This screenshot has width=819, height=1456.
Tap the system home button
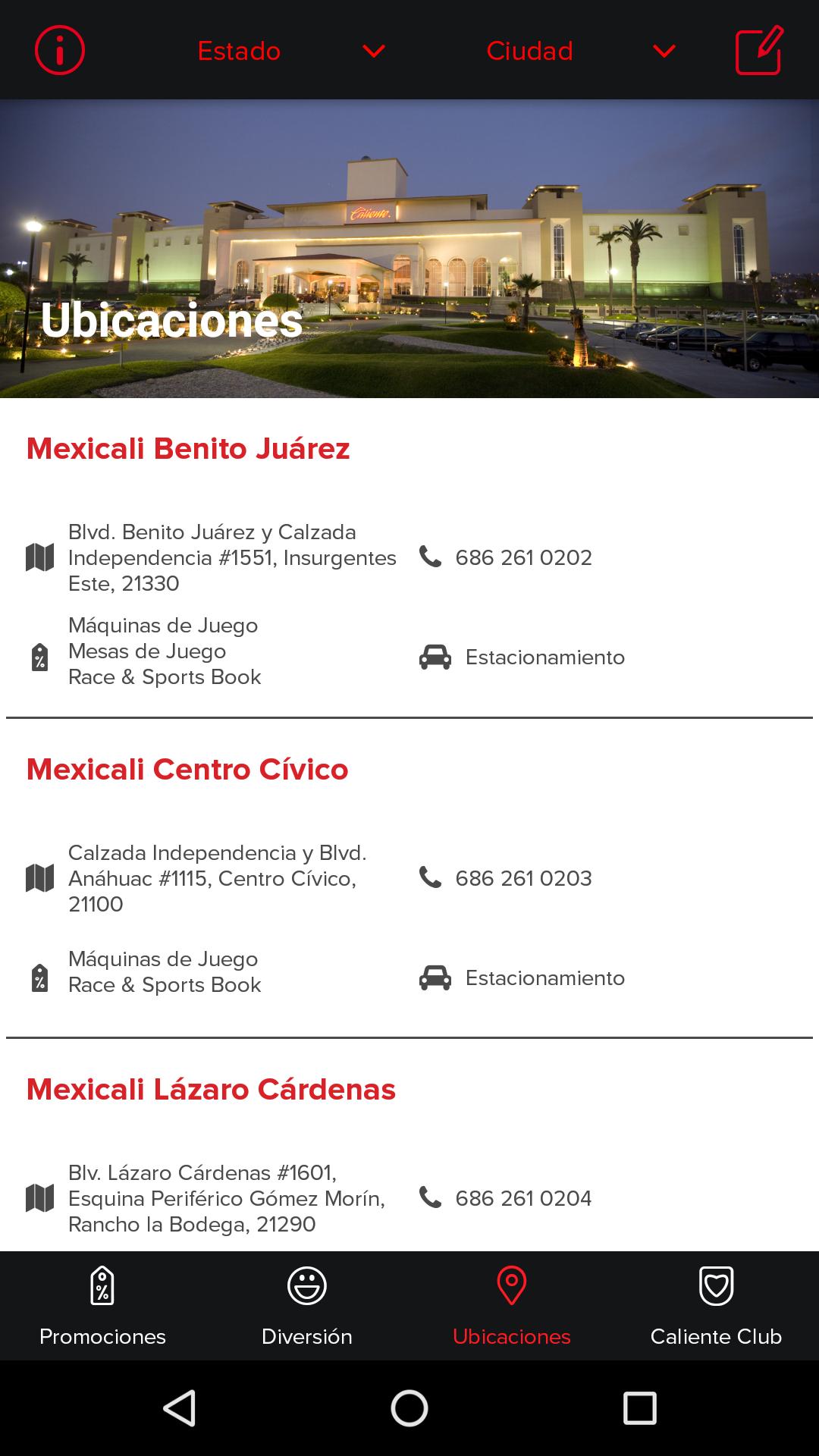pyautogui.click(x=409, y=1408)
